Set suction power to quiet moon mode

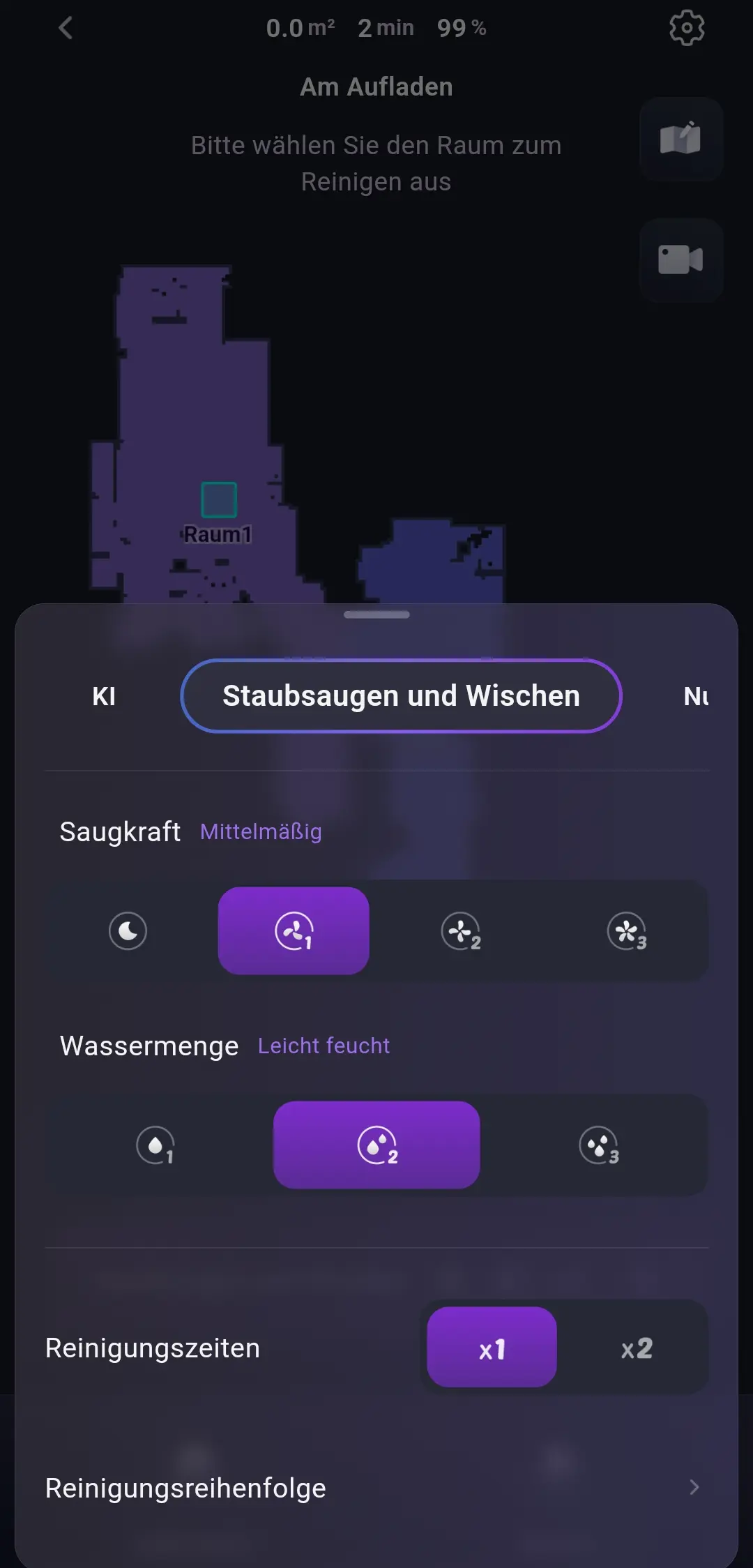tap(128, 930)
